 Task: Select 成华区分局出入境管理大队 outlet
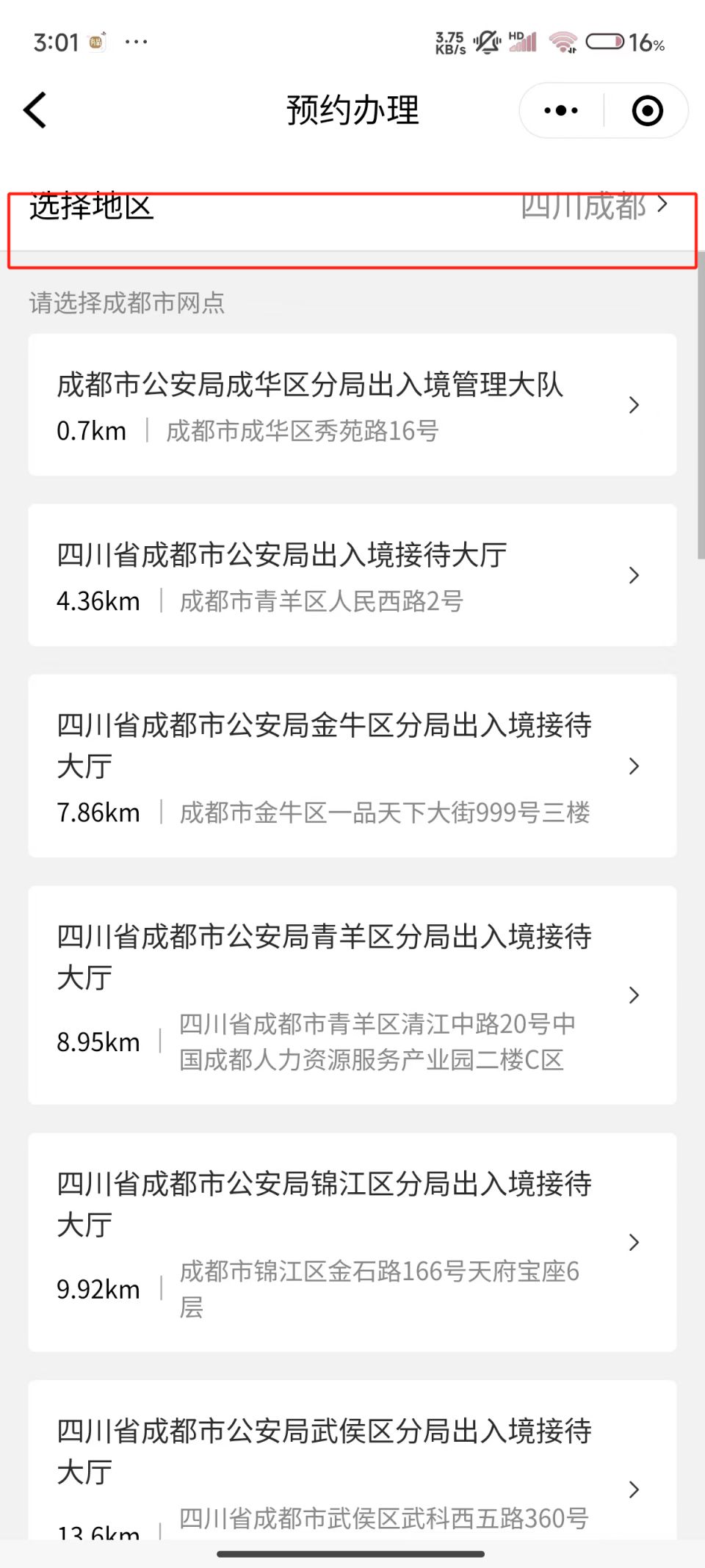pyautogui.click(x=352, y=404)
